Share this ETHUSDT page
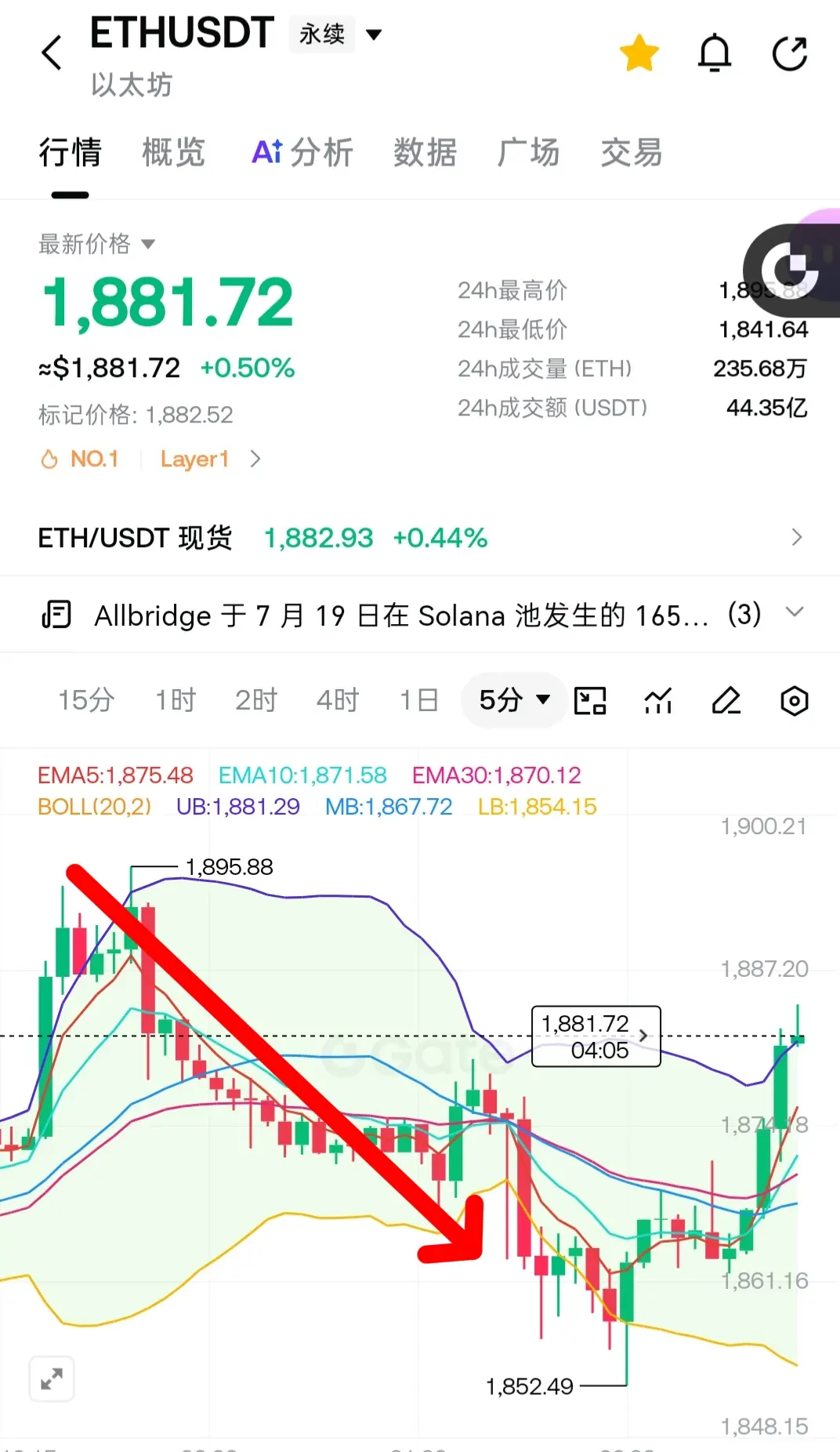Image resolution: width=840 pixels, height=1452 pixels. point(790,53)
